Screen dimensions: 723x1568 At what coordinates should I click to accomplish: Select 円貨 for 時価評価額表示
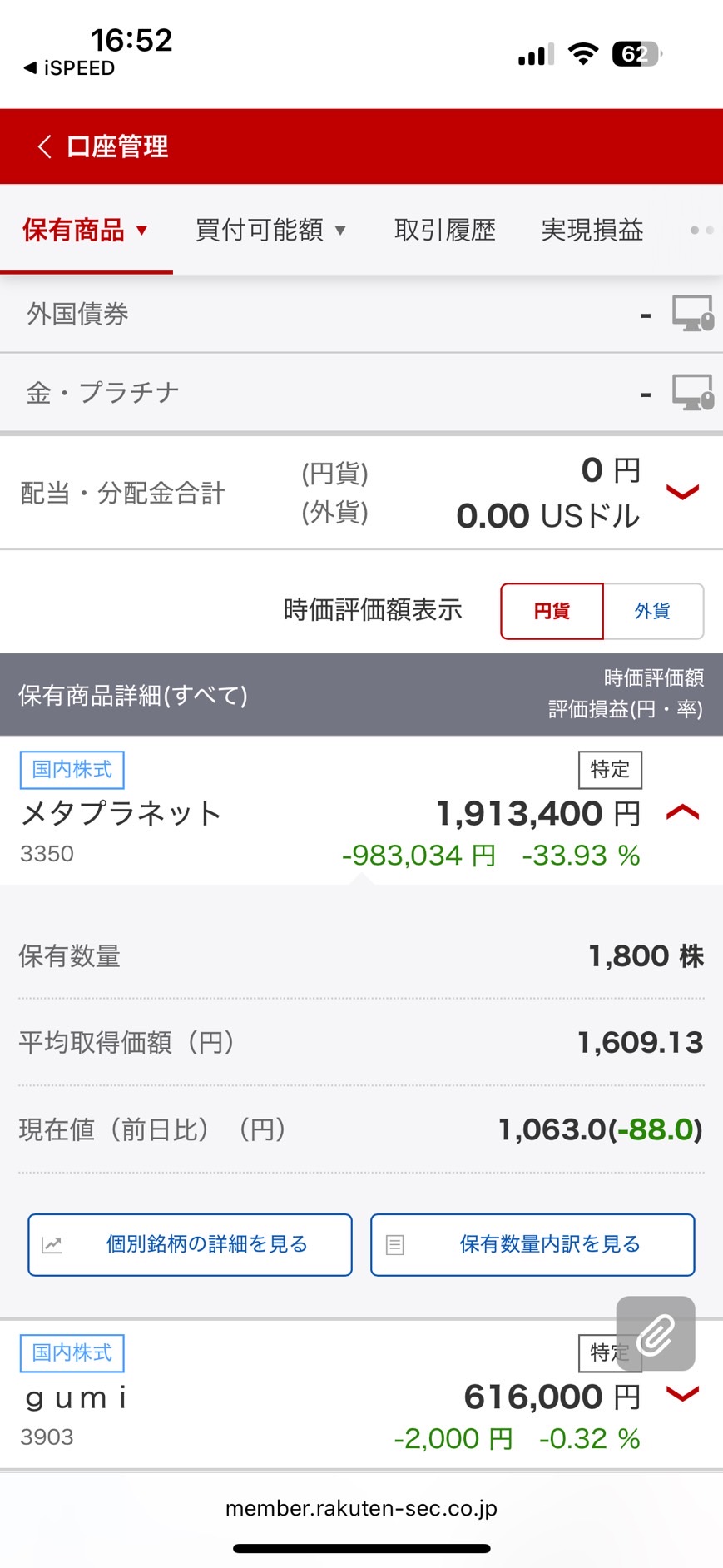click(x=552, y=611)
